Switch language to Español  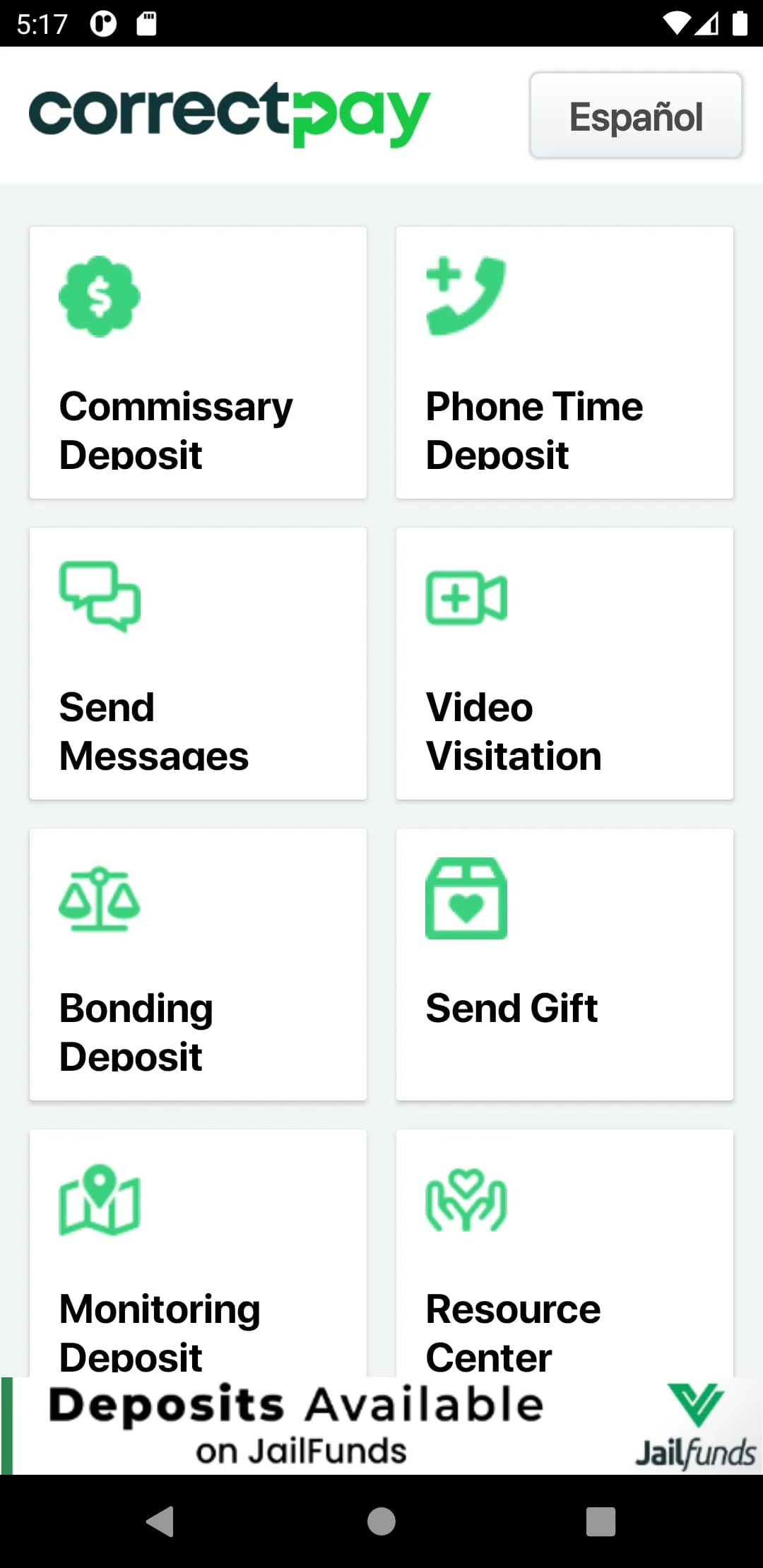tap(635, 115)
